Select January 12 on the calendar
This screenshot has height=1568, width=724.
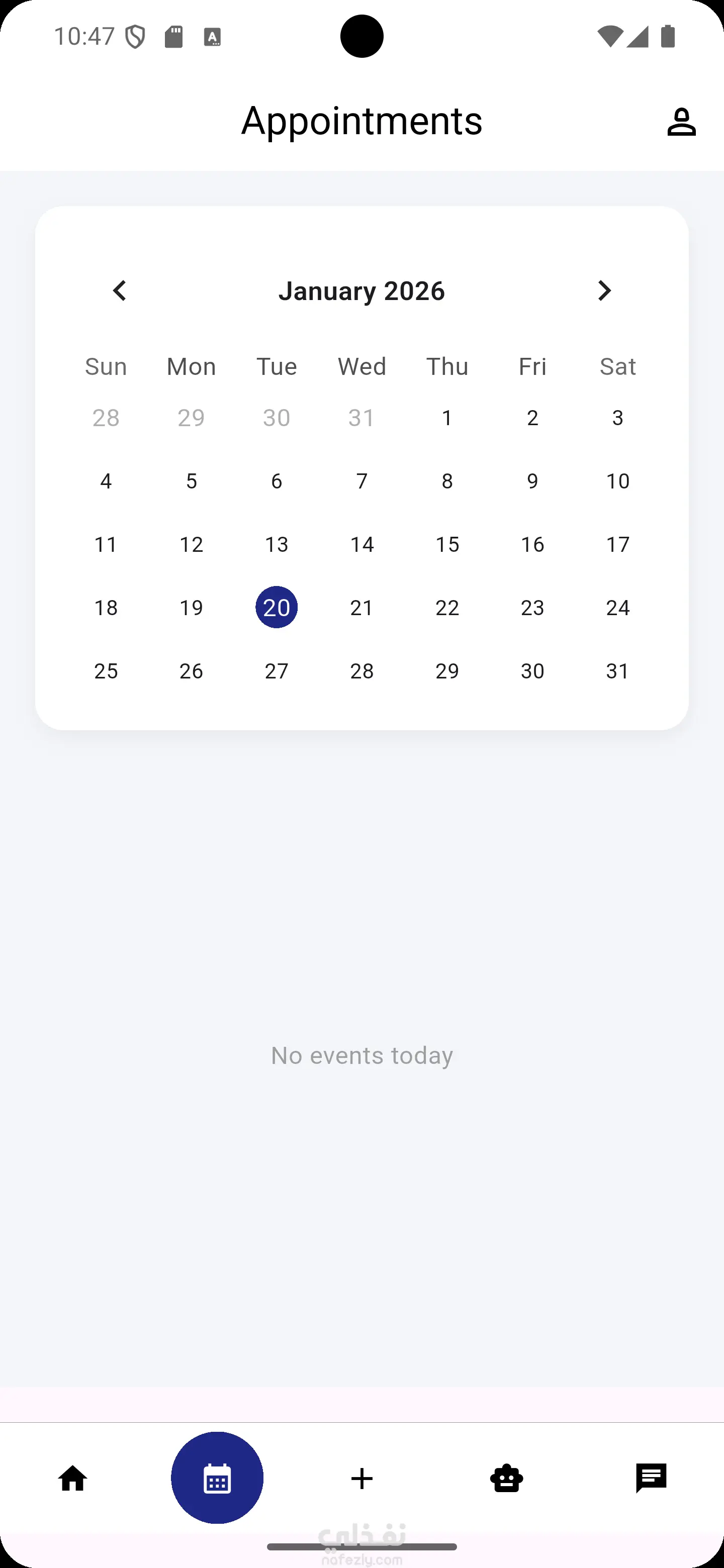(191, 544)
